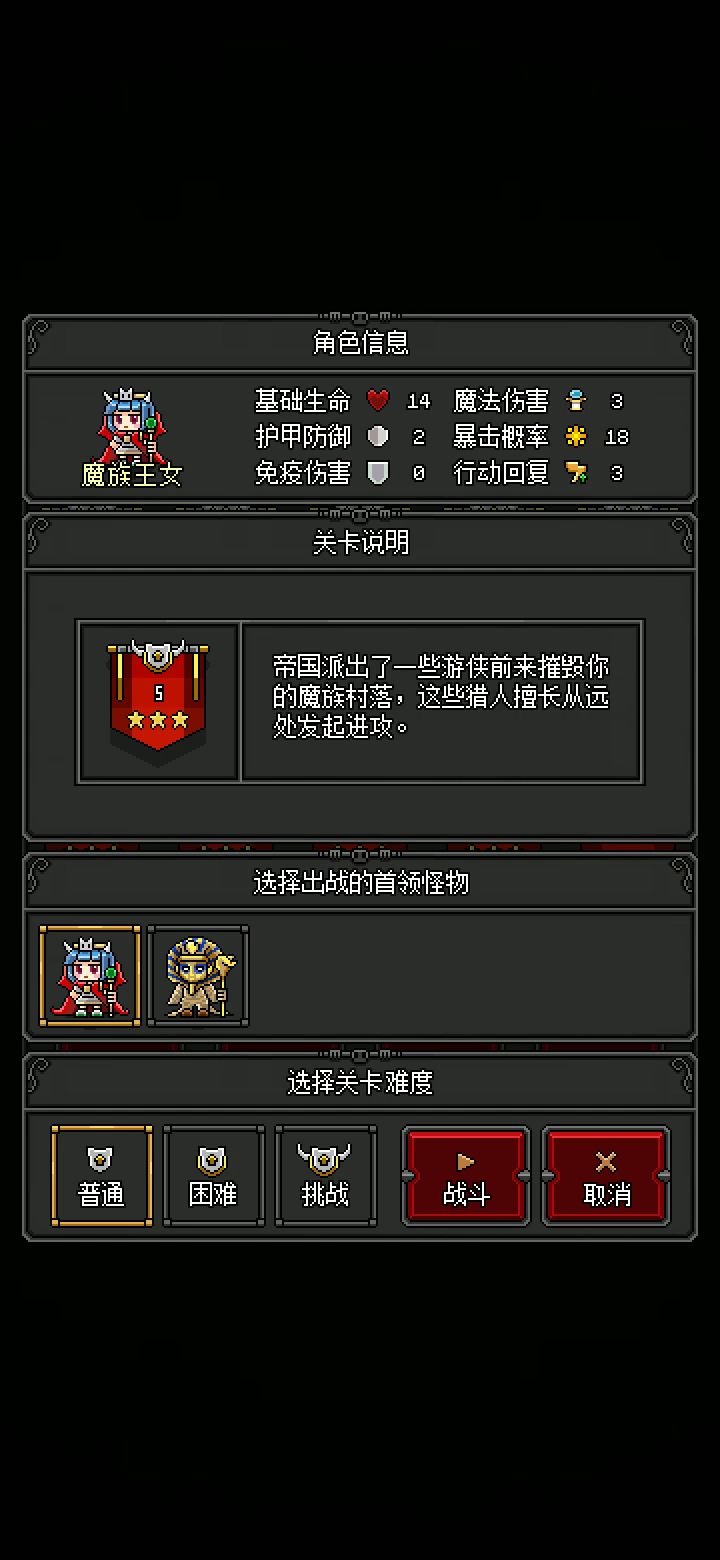Select the Pharaoh boss monster
This screenshot has height=1560, width=720.
[198, 976]
